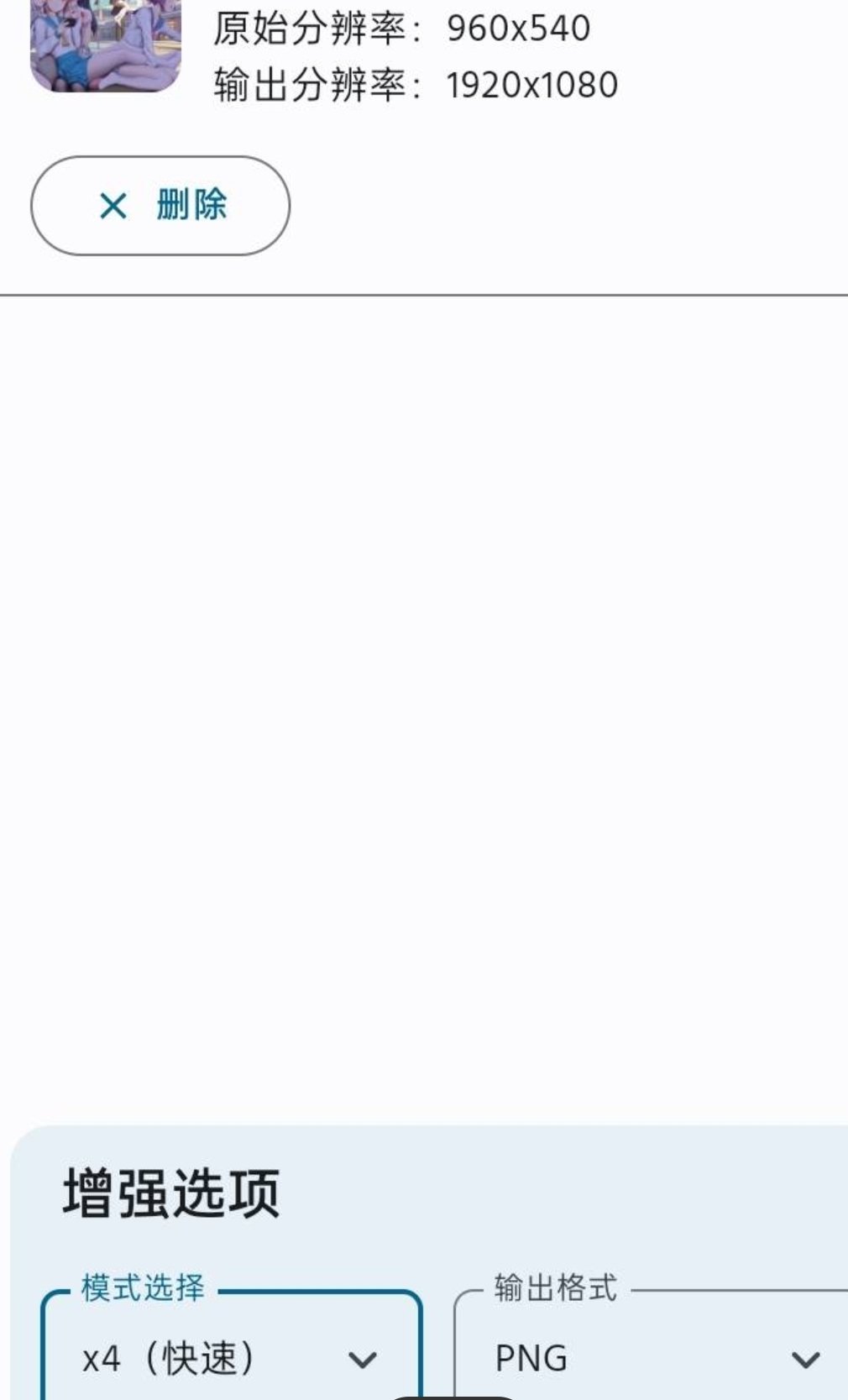
Task: Open the 模式选择 dropdown
Action: [231, 1356]
